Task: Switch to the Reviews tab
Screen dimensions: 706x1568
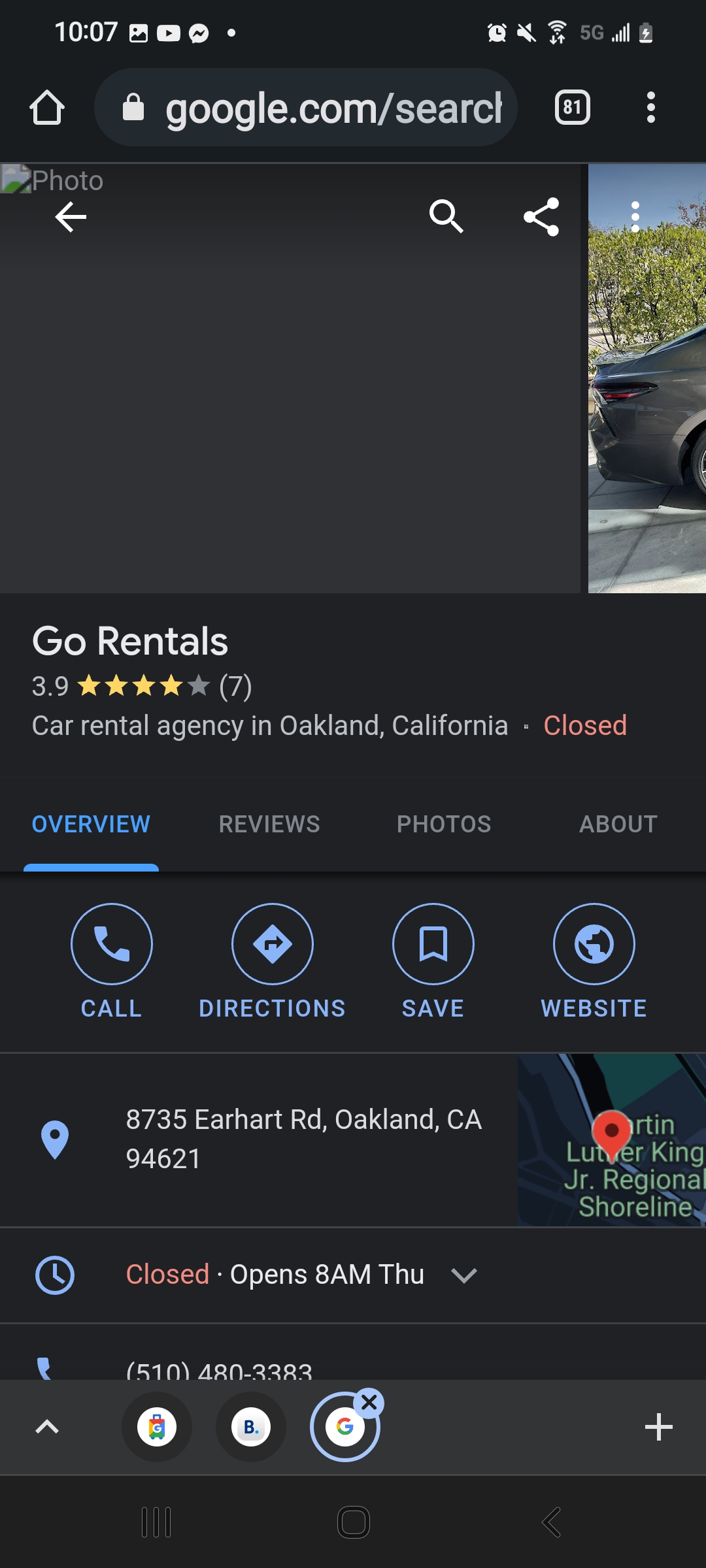Action: [269, 825]
